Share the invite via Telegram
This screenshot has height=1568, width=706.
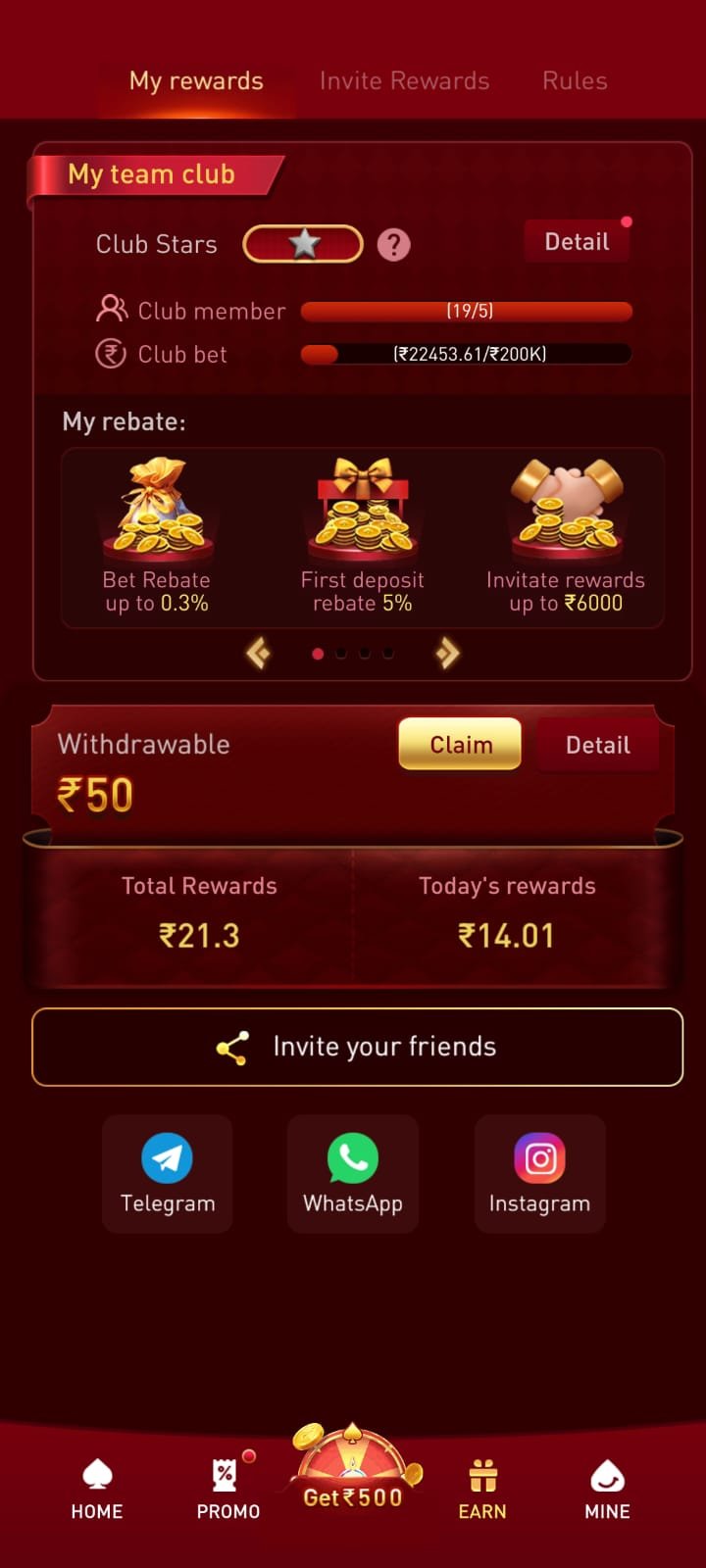pos(168,1173)
